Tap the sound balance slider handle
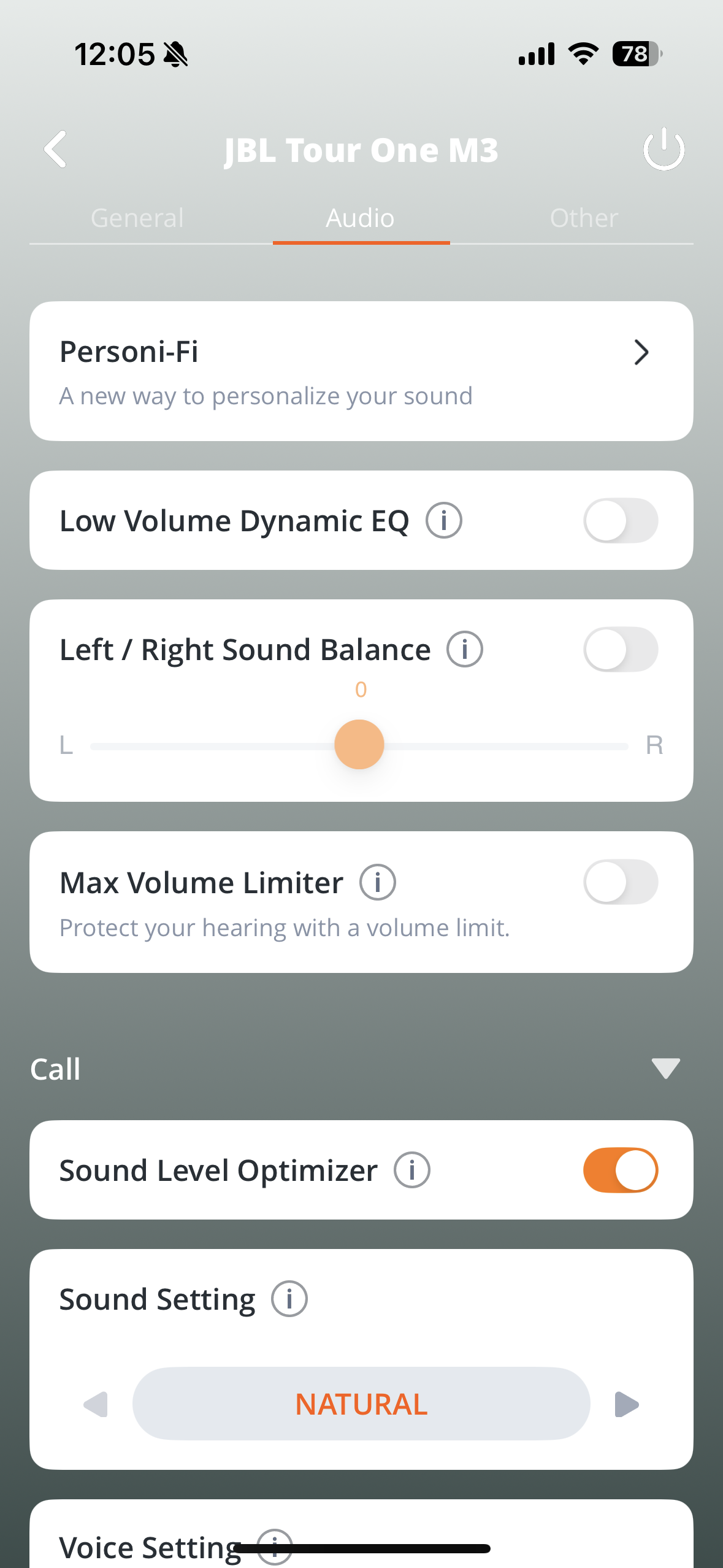The height and width of the screenshot is (1568, 723). coord(359,745)
